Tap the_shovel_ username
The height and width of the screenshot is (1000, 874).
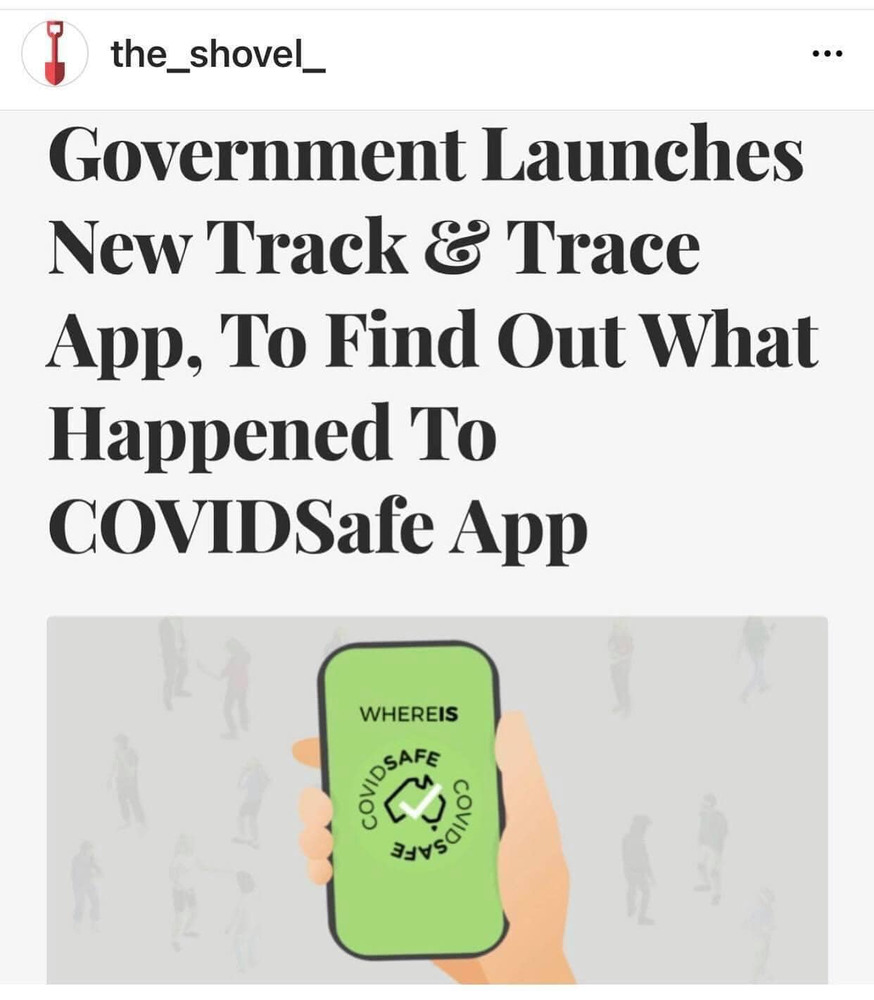pyautogui.click(x=218, y=54)
